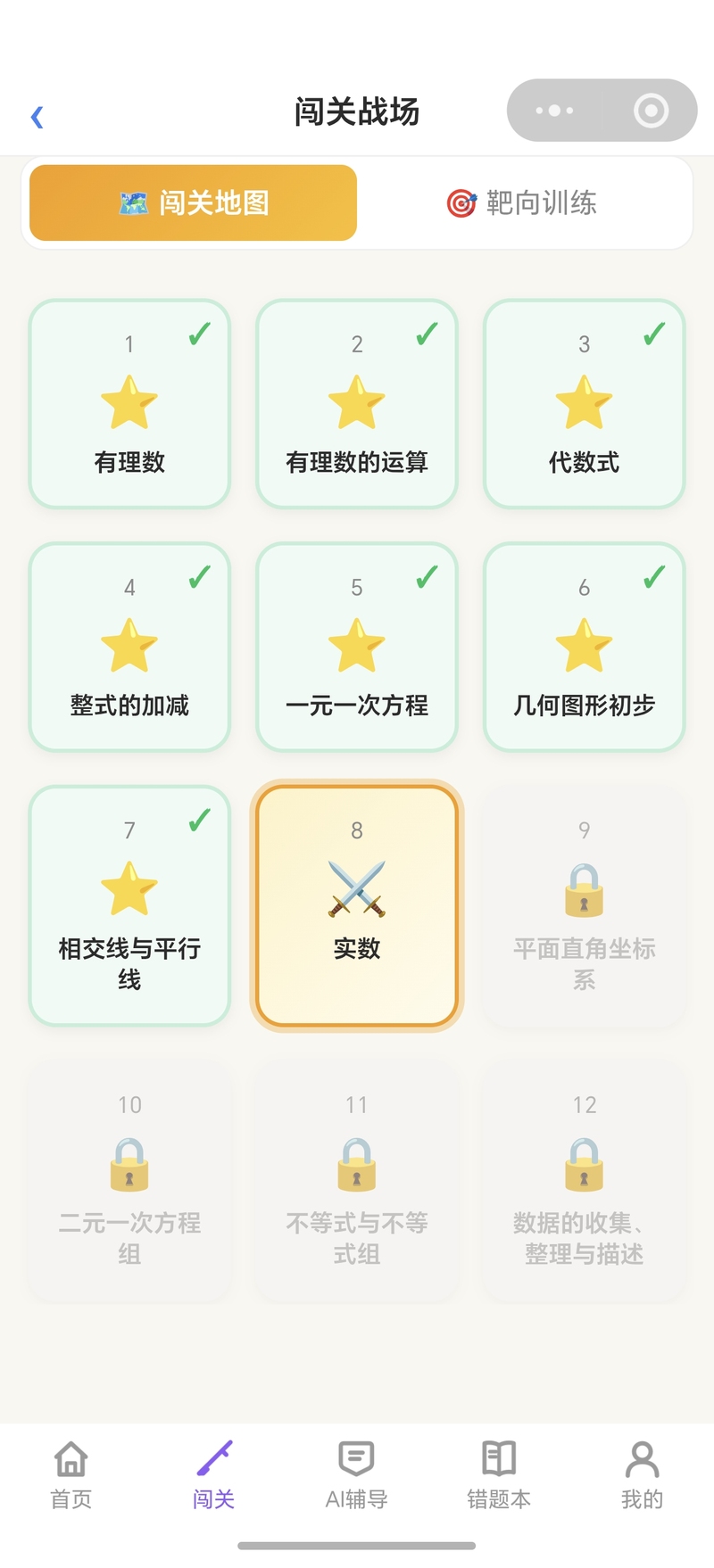Close the mini program via circle button
The image size is (714, 1568).
pyautogui.click(x=651, y=111)
